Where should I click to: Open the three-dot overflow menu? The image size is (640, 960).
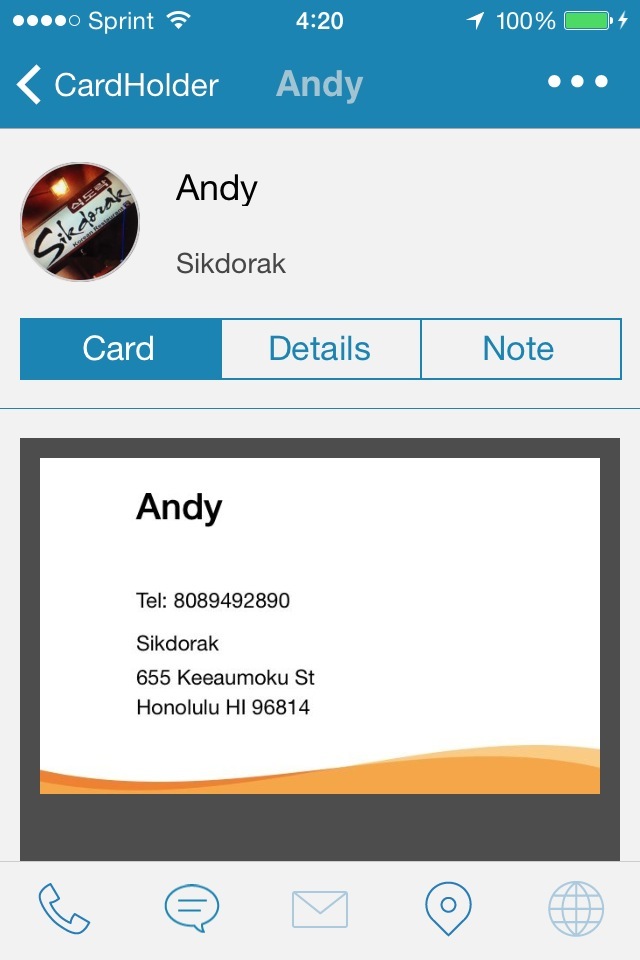click(578, 83)
